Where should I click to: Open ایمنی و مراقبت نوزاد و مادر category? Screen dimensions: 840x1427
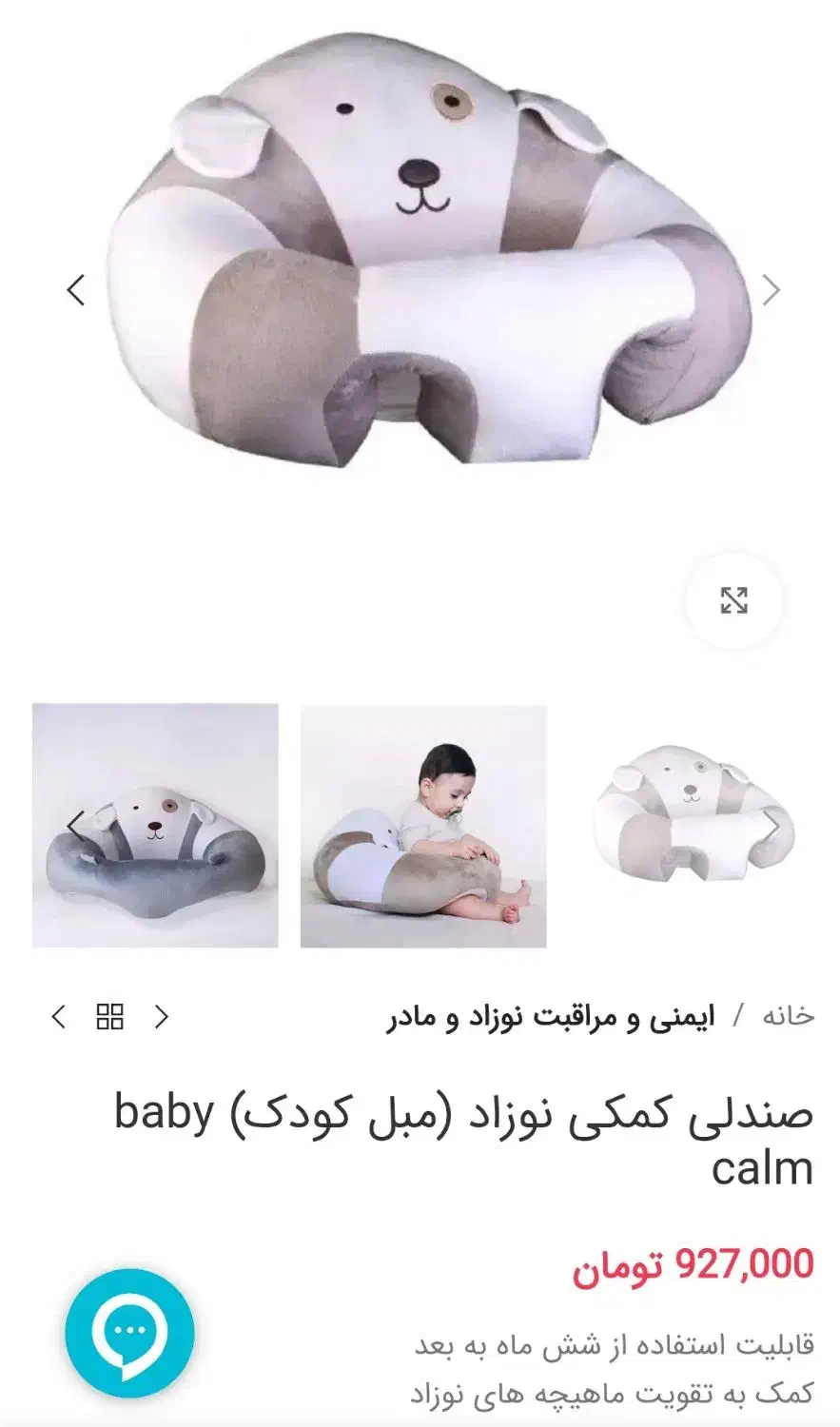point(551,1017)
